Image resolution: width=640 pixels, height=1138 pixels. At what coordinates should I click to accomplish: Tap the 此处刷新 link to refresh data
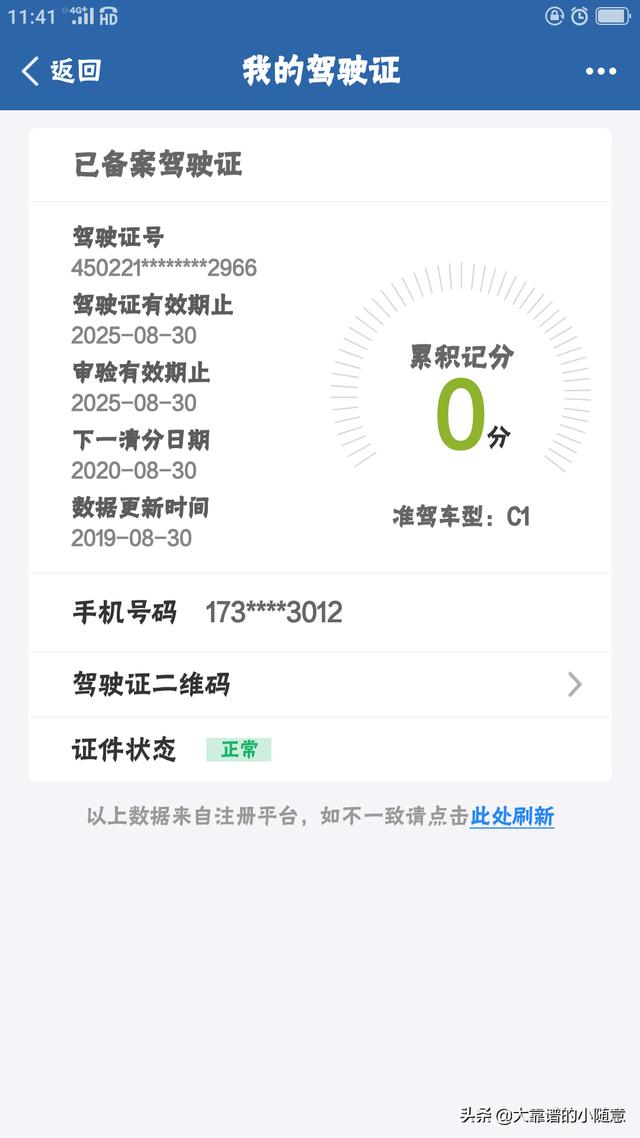pyautogui.click(x=512, y=816)
